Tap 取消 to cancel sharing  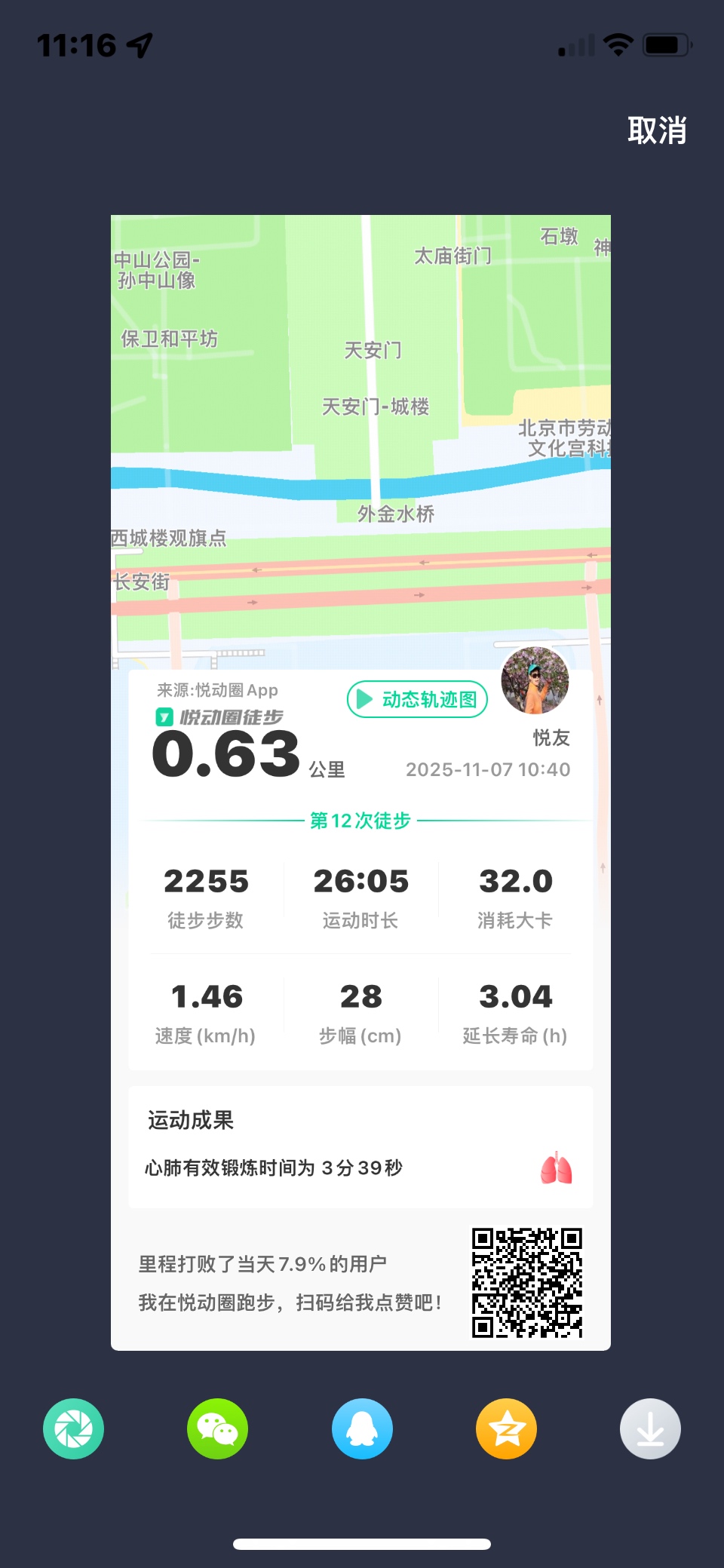657,130
